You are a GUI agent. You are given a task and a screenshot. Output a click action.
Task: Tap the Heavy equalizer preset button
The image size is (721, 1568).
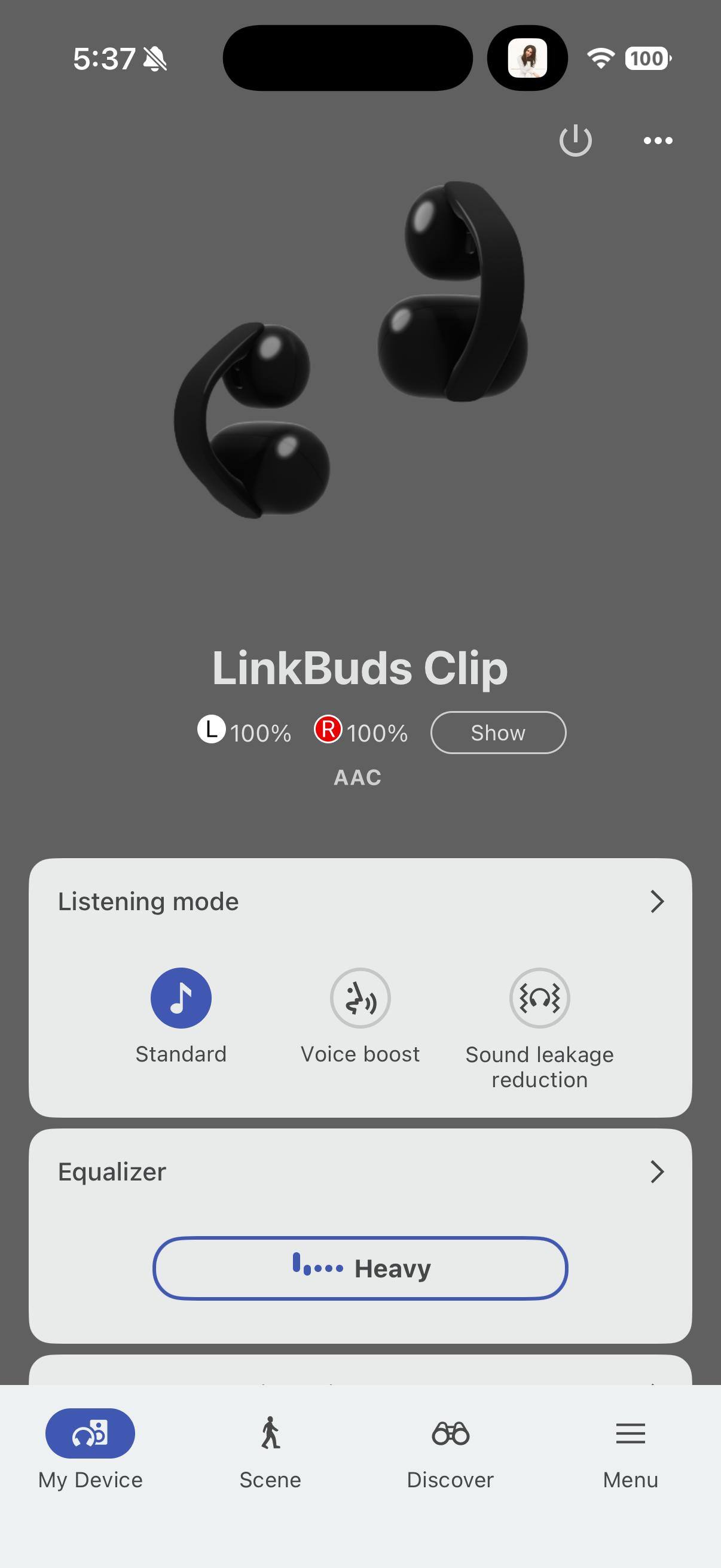pos(360,1268)
